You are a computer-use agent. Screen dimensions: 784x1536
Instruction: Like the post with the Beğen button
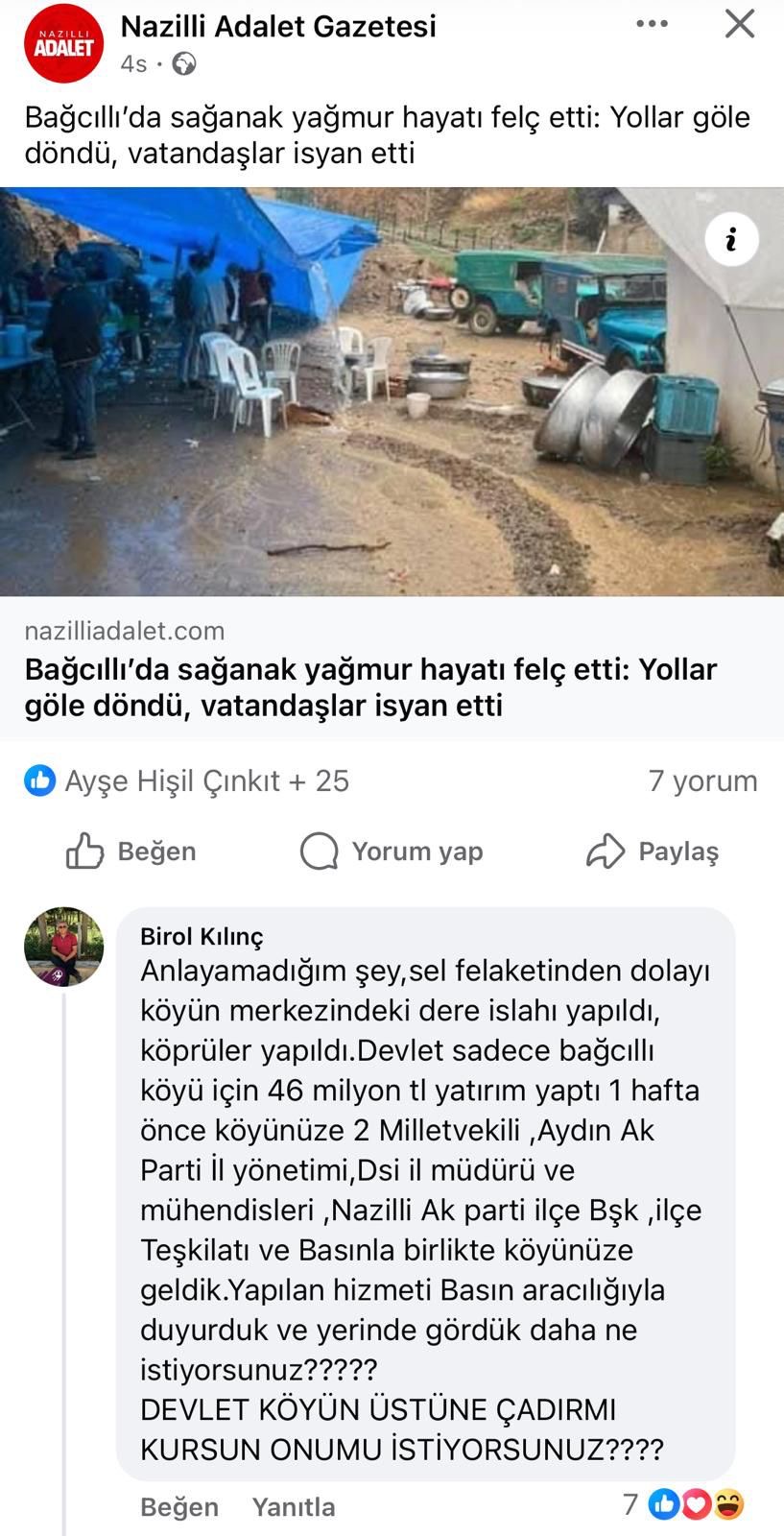tap(131, 852)
